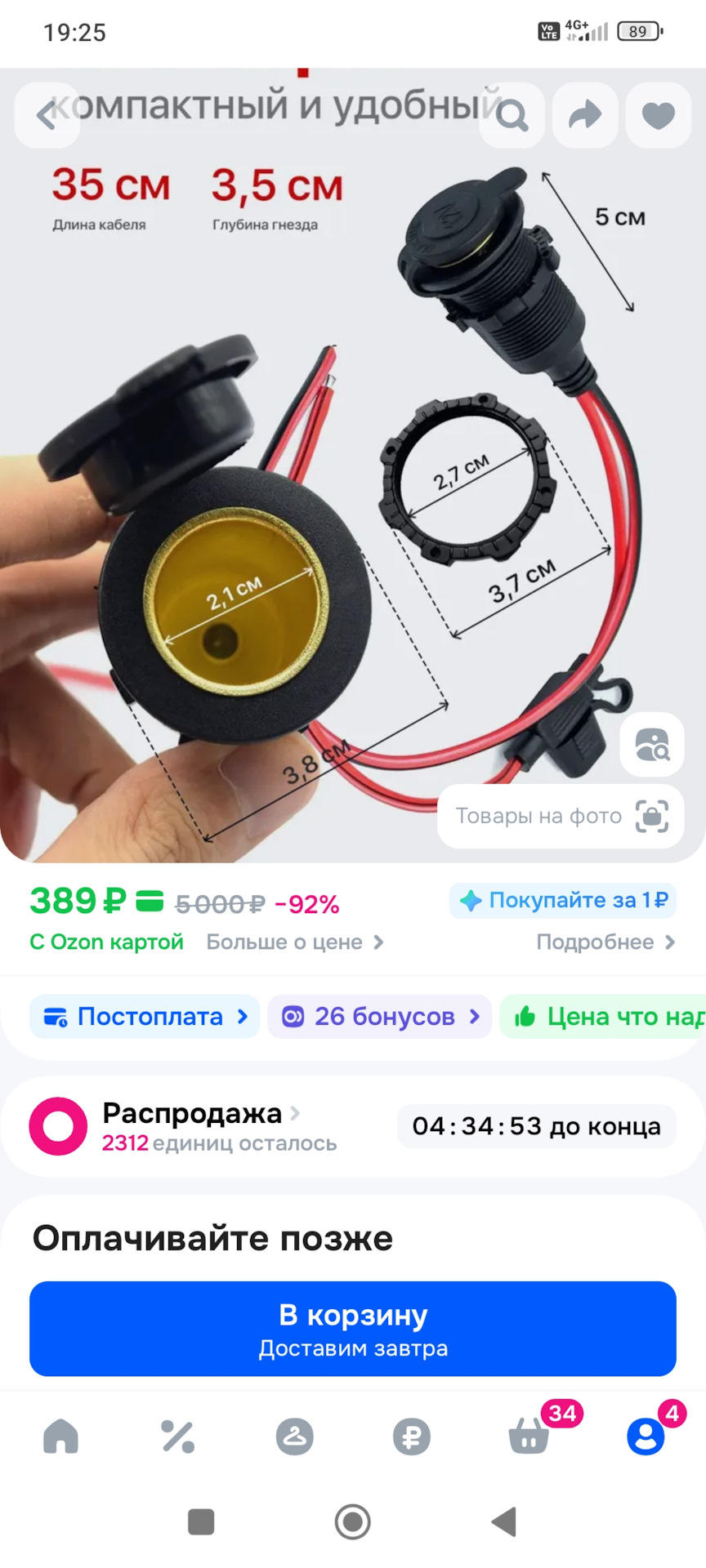Viewport: 706px width, 1568px height.
Task: Add product to favorites heart
Action: 658,115
